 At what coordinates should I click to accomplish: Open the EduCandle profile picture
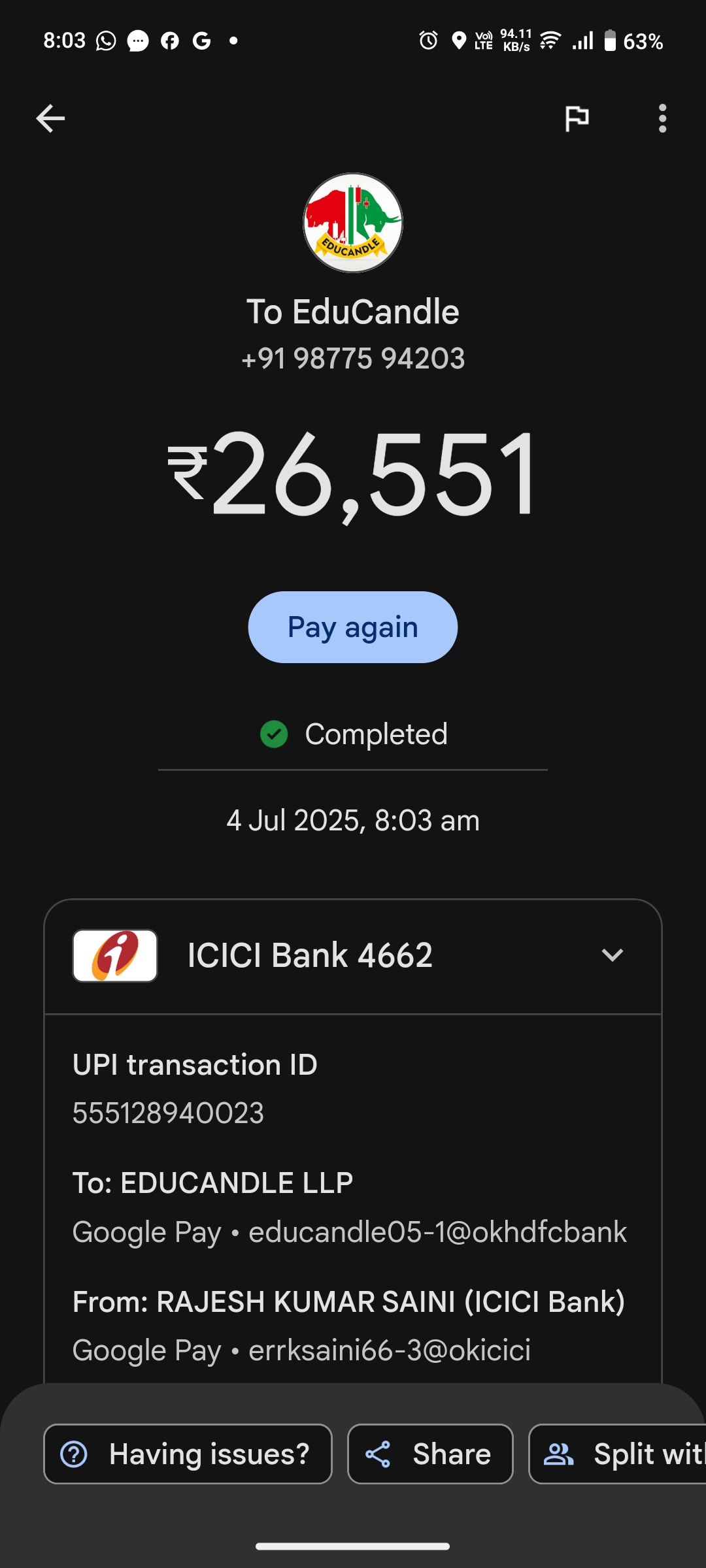click(353, 223)
